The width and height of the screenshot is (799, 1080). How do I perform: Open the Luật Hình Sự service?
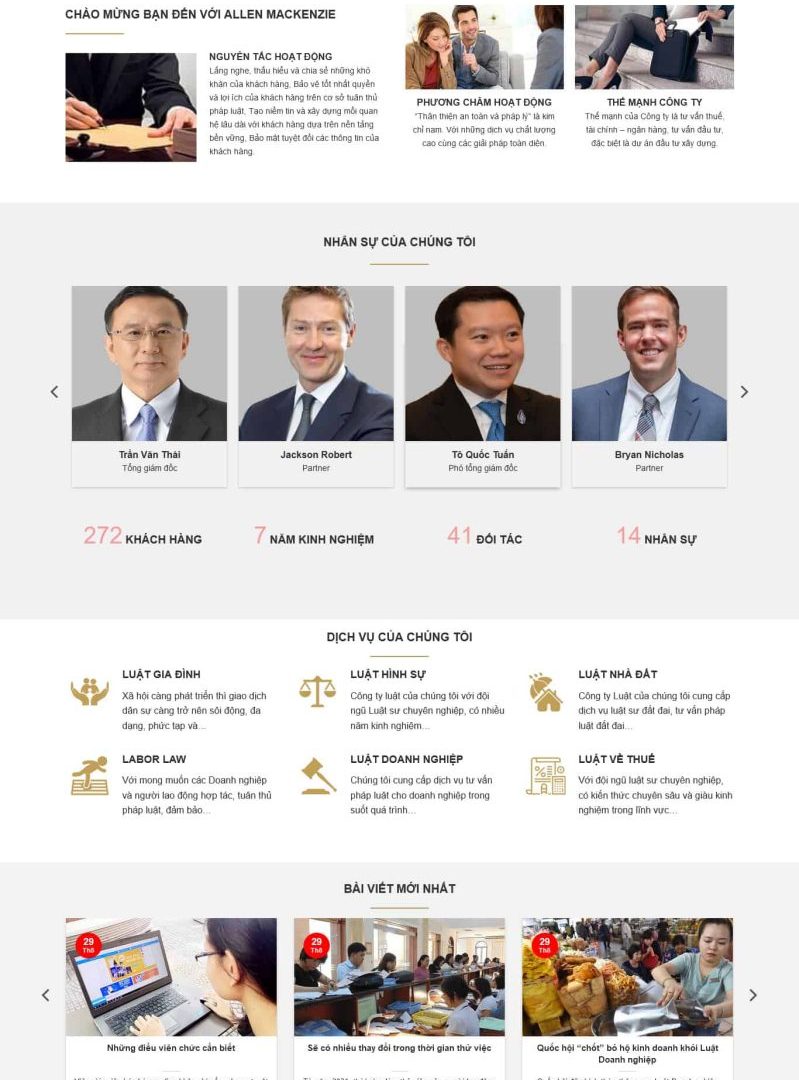tap(388, 674)
